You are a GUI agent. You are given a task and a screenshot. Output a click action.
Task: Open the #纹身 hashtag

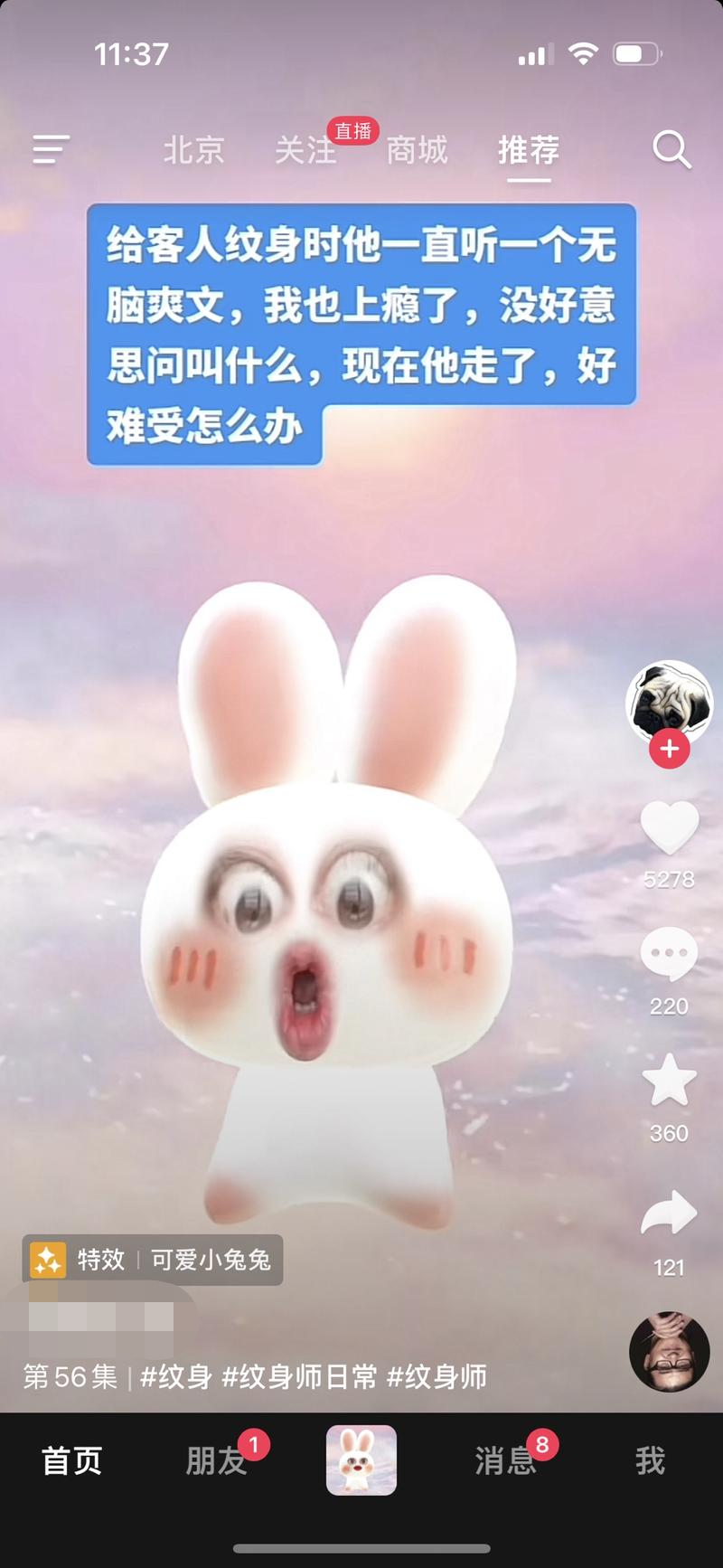click(x=176, y=1377)
